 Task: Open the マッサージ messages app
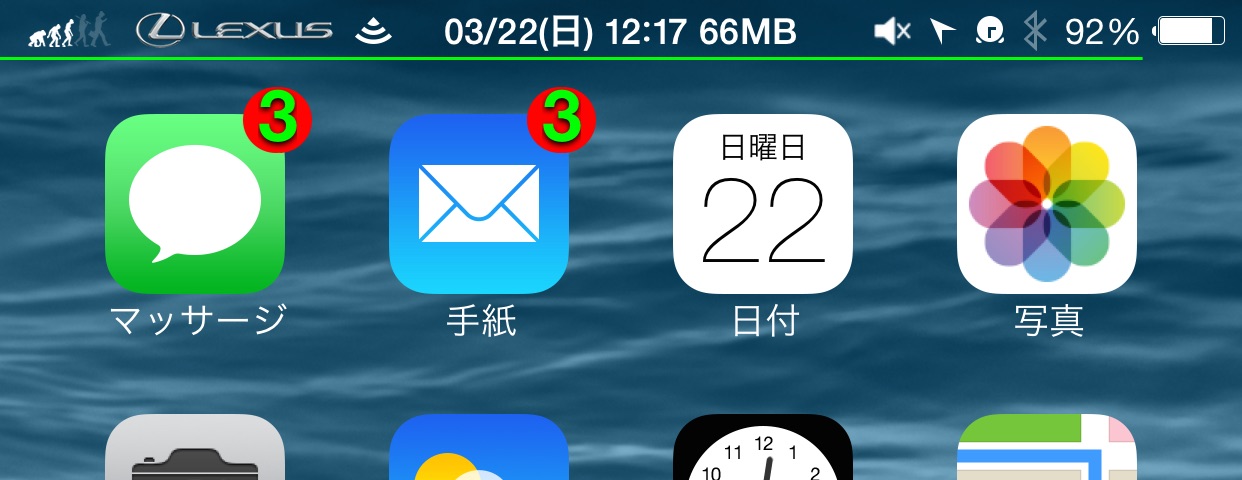[x=195, y=204]
